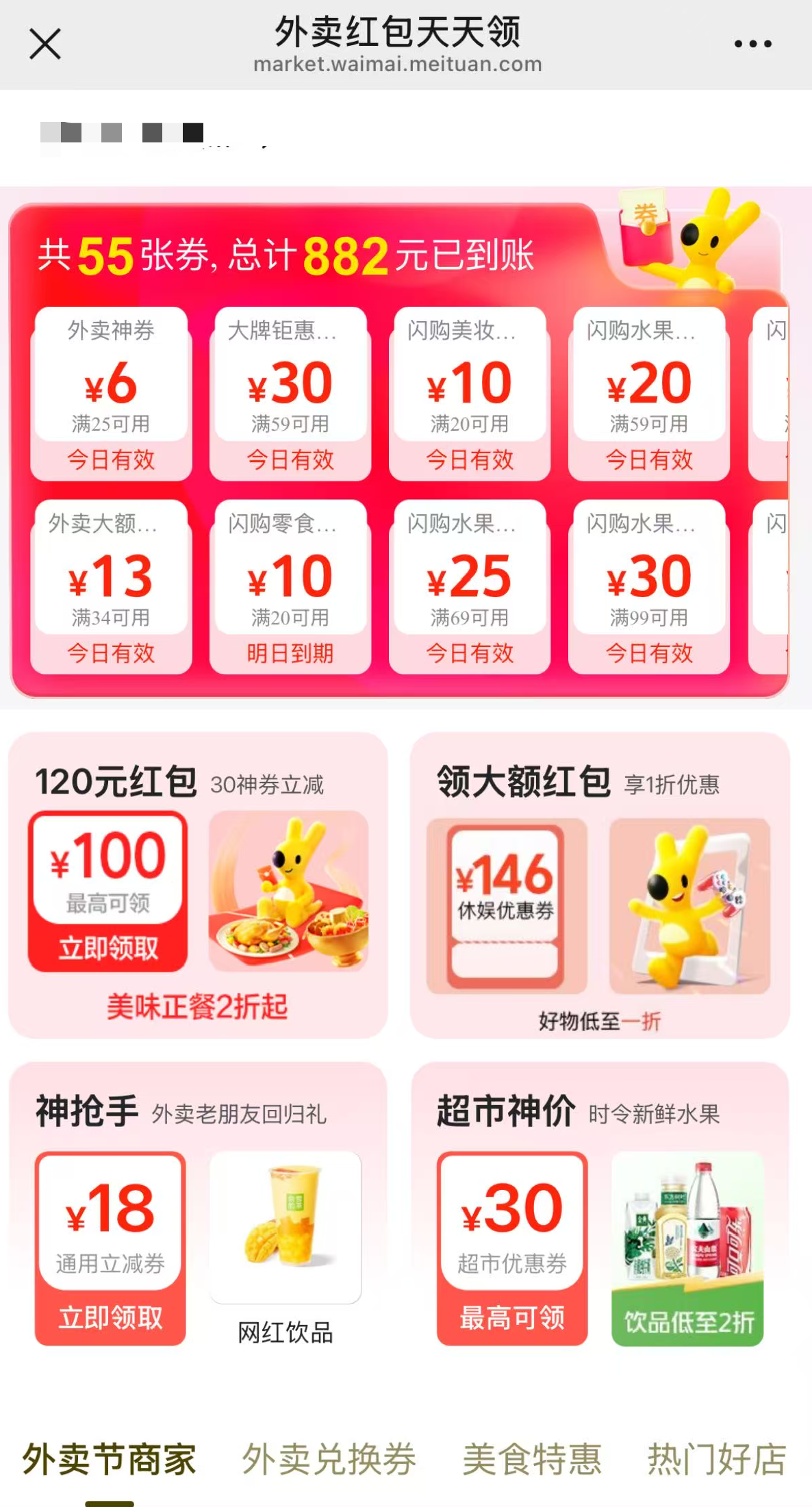This screenshot has height=1507, width=812.
Task: Open the 外卖大额 ¥13 coupon
Action: pos(111,587)
